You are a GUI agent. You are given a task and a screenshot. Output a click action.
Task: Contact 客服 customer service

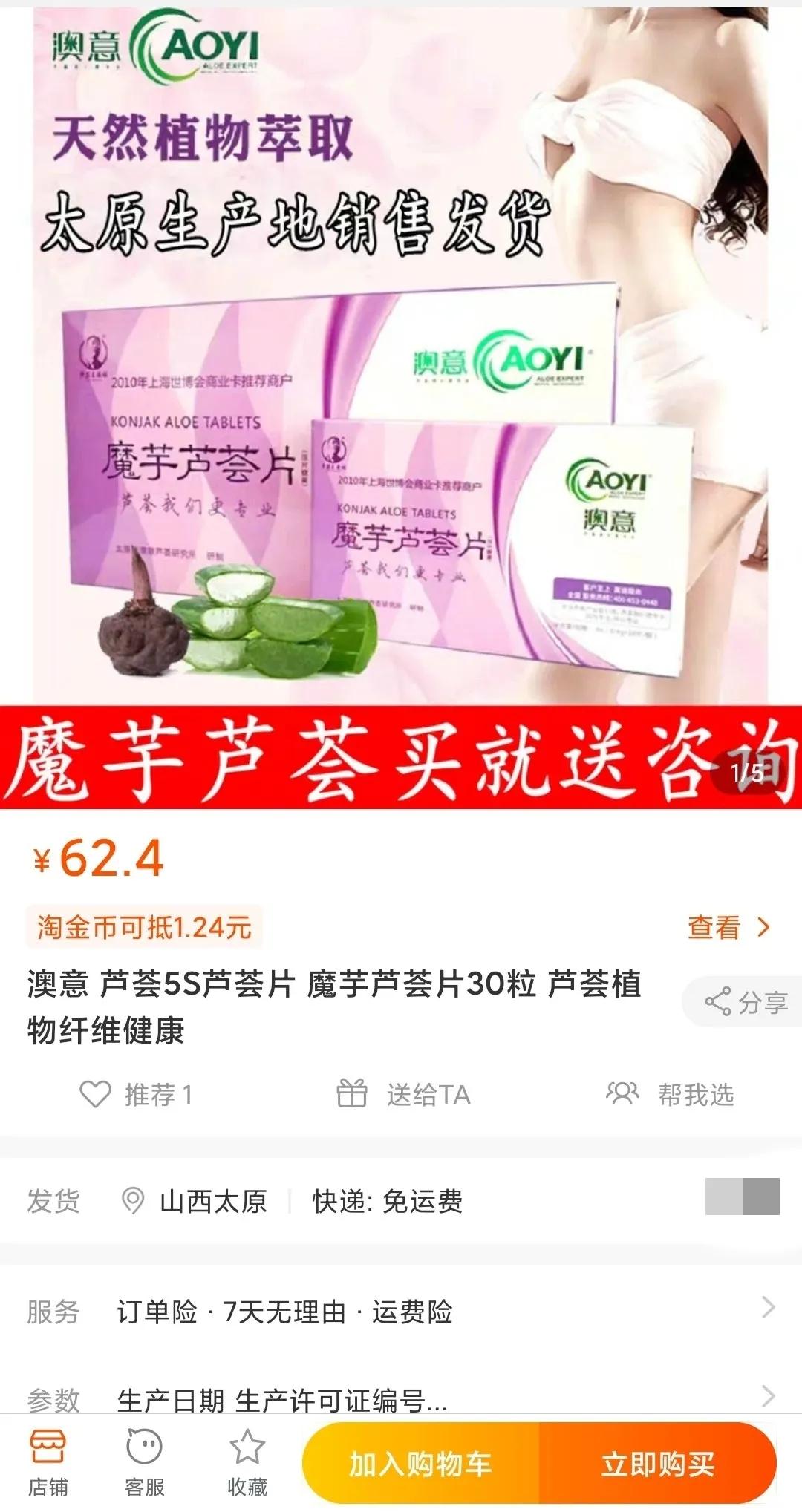click(144, 1462)
